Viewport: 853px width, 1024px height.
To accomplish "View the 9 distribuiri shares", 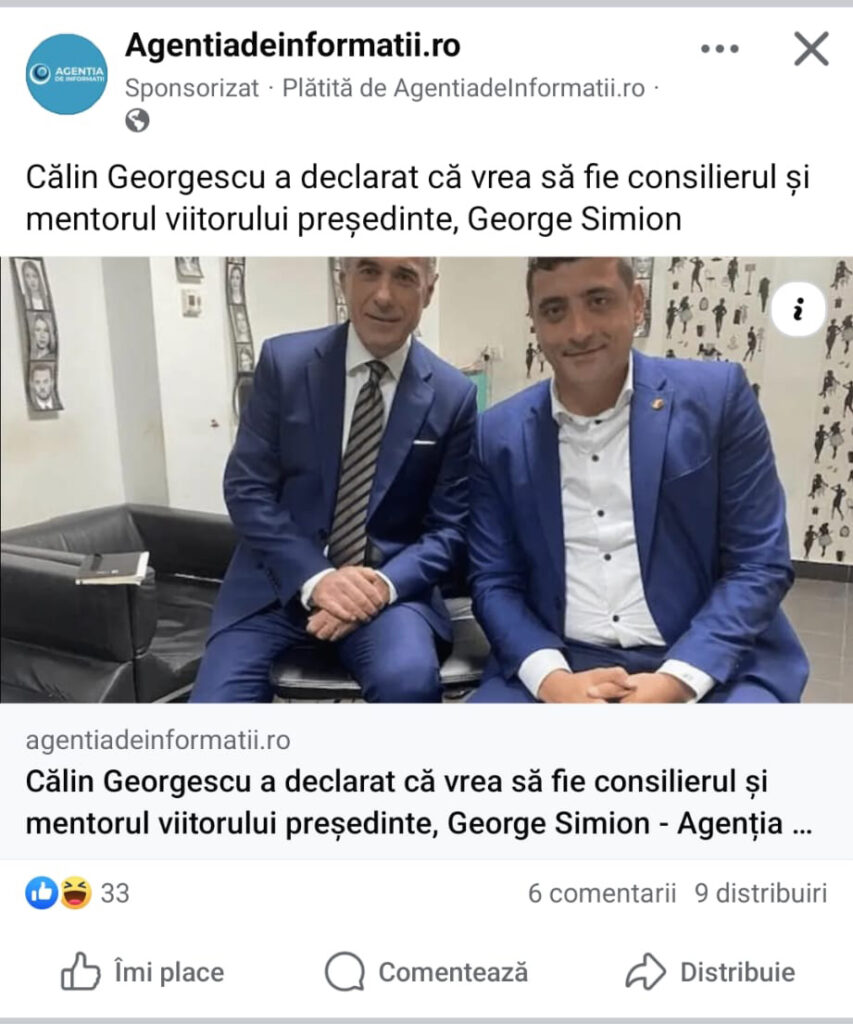I will coord(761,893).
